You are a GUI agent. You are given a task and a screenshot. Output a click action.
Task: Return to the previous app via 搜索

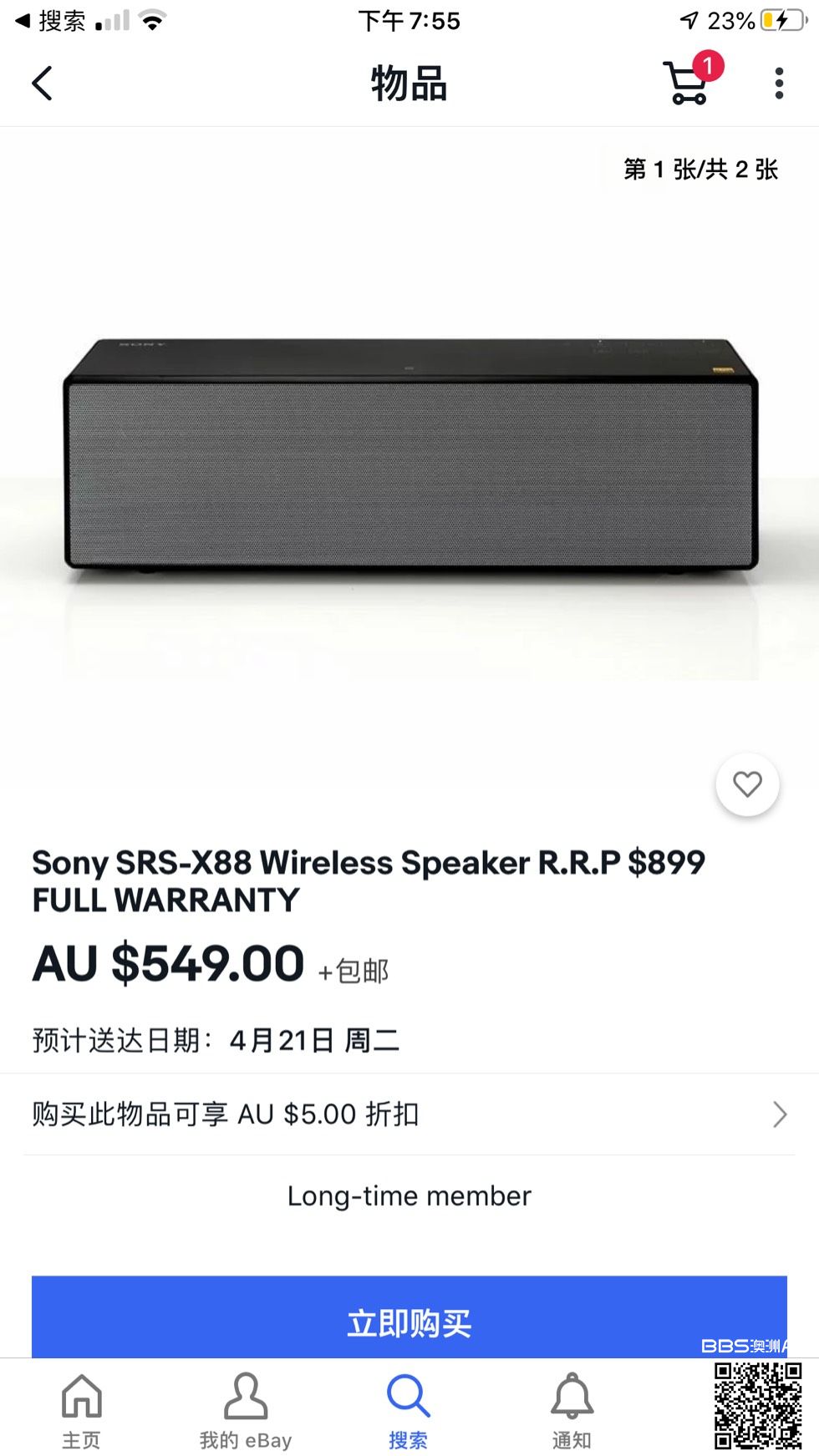click(52, 21)
